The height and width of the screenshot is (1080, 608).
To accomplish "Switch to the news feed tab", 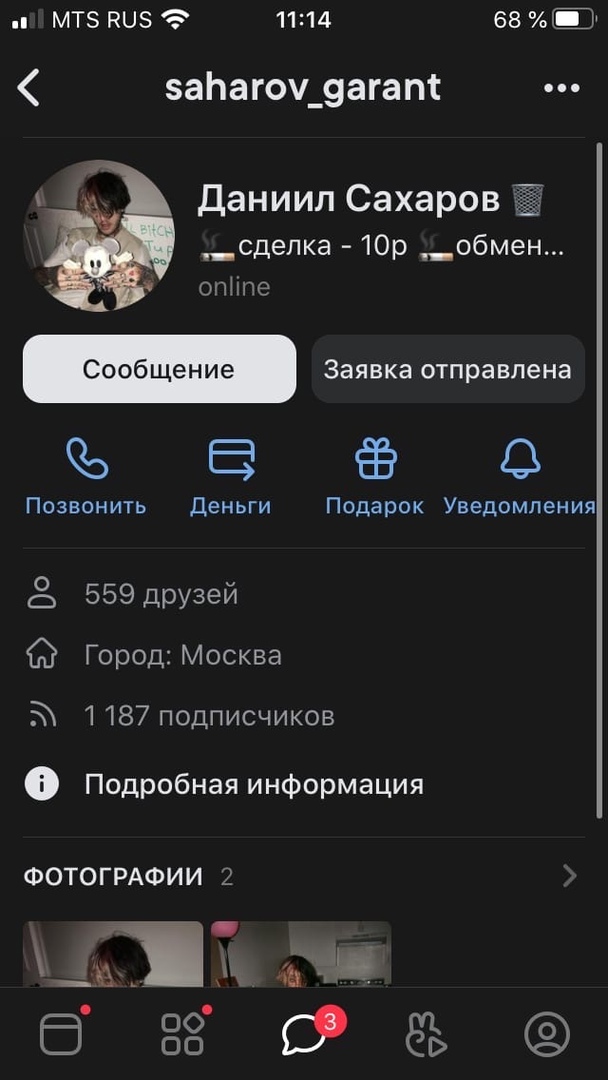I will point(61,1034).
